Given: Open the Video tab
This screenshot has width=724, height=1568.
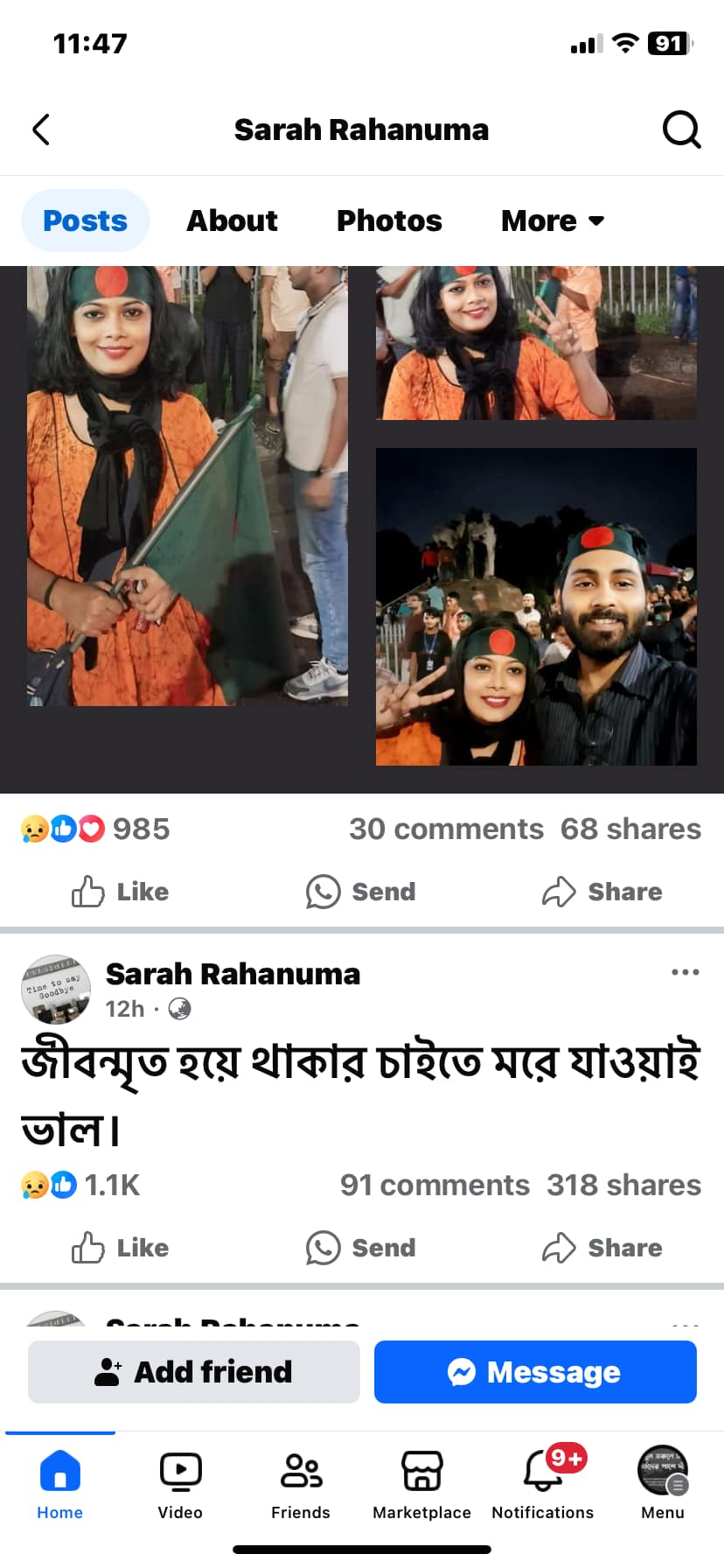Looking at the screenshot, I should (x=180, y=1485).
